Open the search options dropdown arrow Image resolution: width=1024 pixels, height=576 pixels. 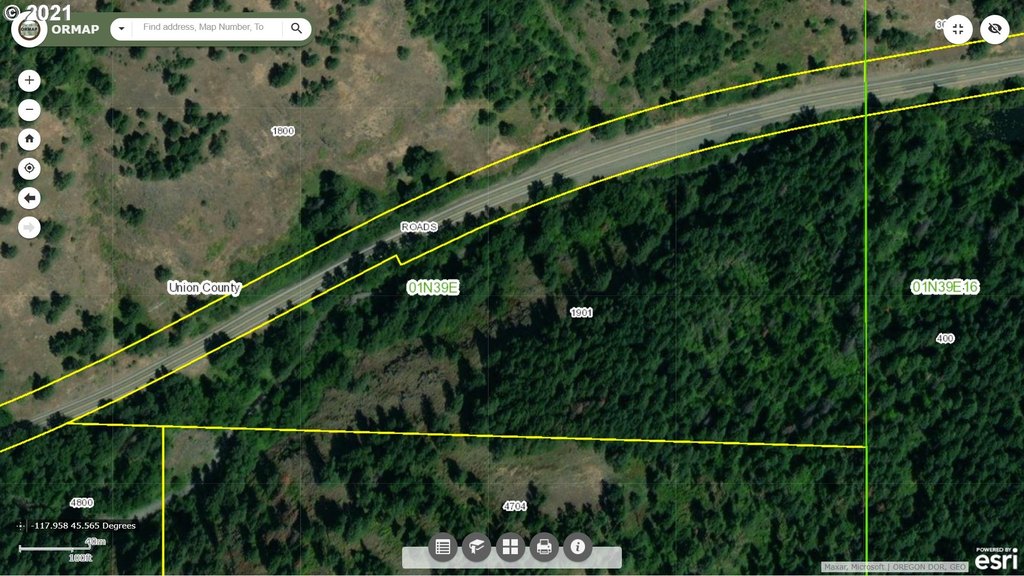pyautogui.click(x=122, y=28)
